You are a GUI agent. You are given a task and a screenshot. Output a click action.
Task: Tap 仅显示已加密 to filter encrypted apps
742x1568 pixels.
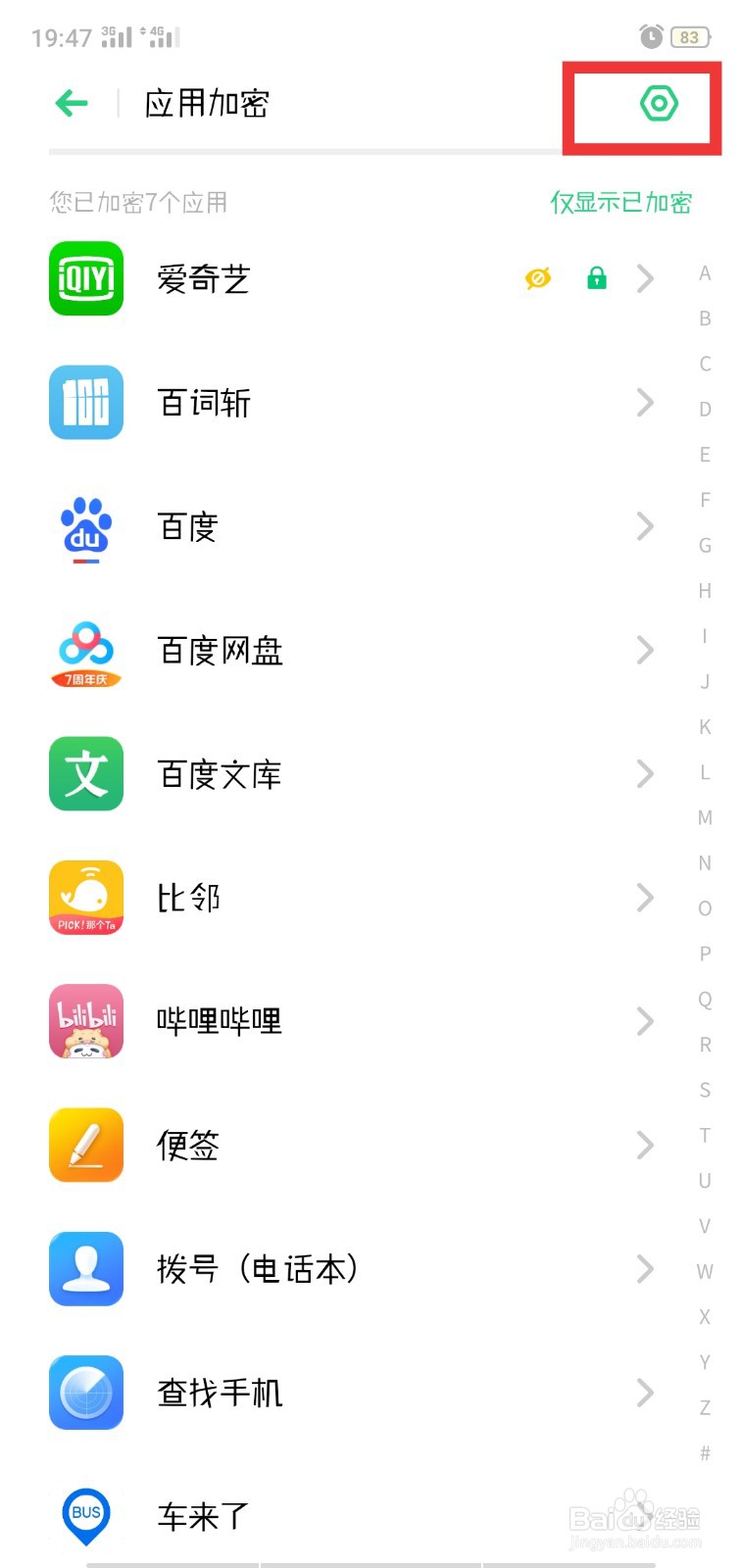pyautogui.click(x=620, y=203)
